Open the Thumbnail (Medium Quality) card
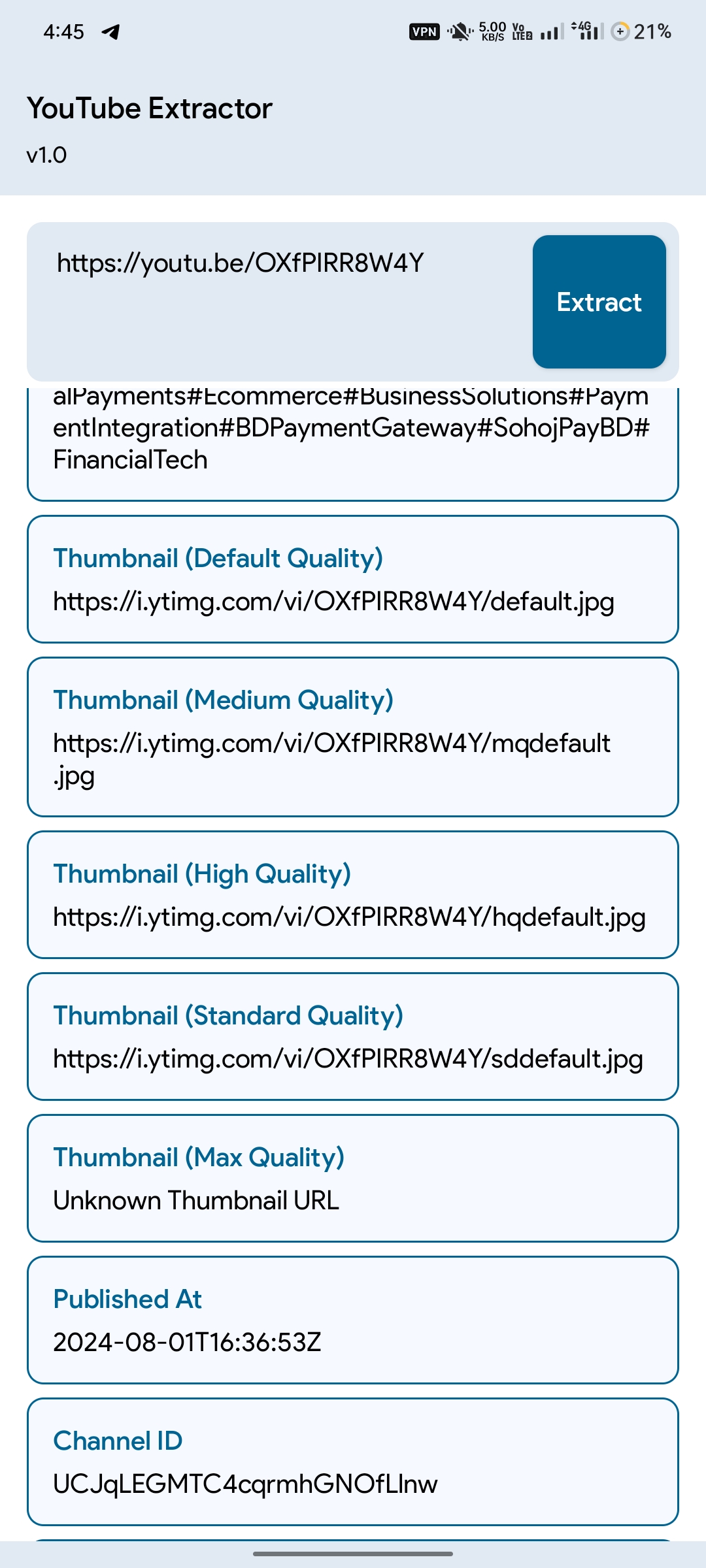This screenshot has height=1568, width=706. pos(353,737)
